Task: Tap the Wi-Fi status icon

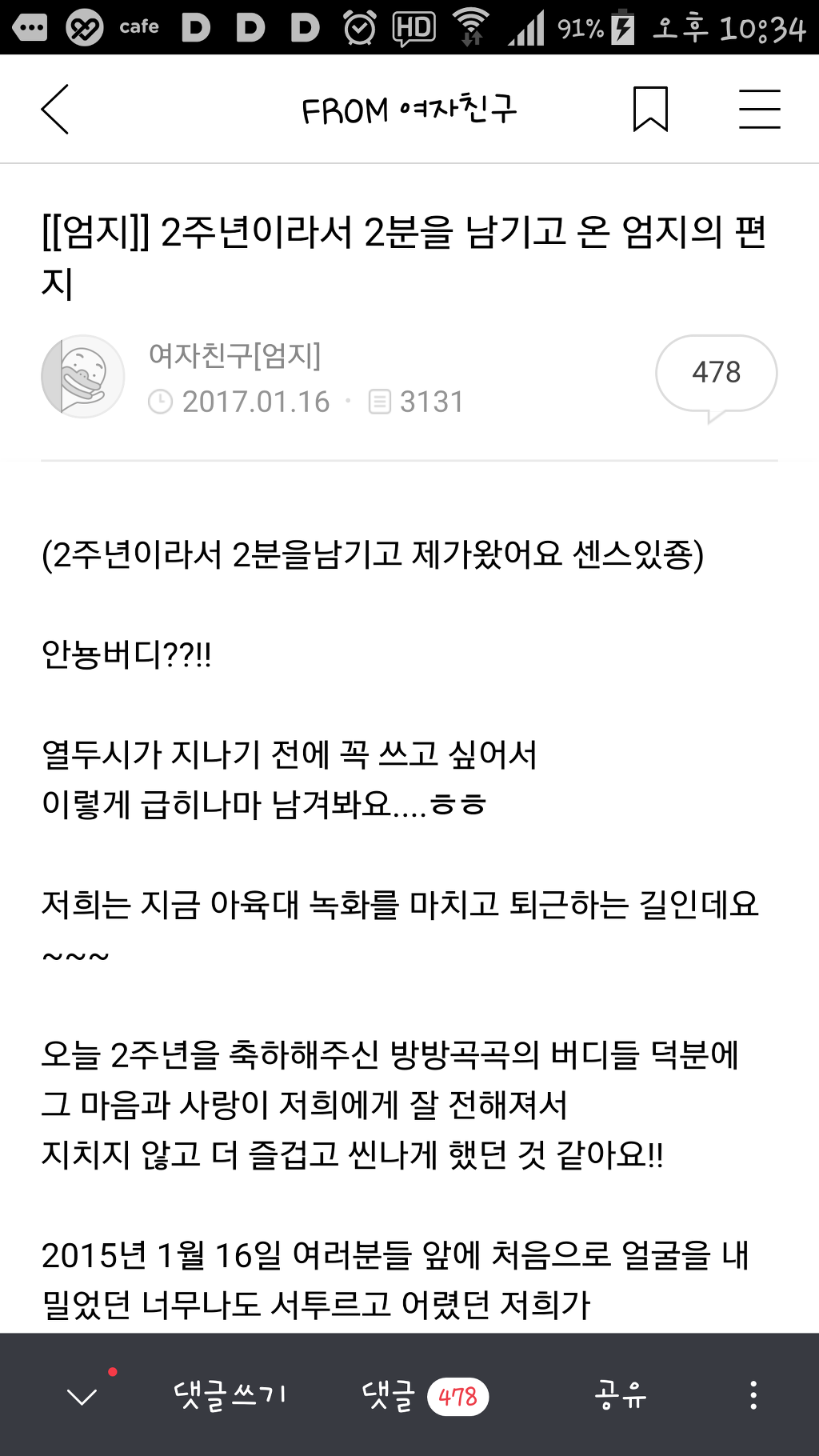Action: (471, 26)
